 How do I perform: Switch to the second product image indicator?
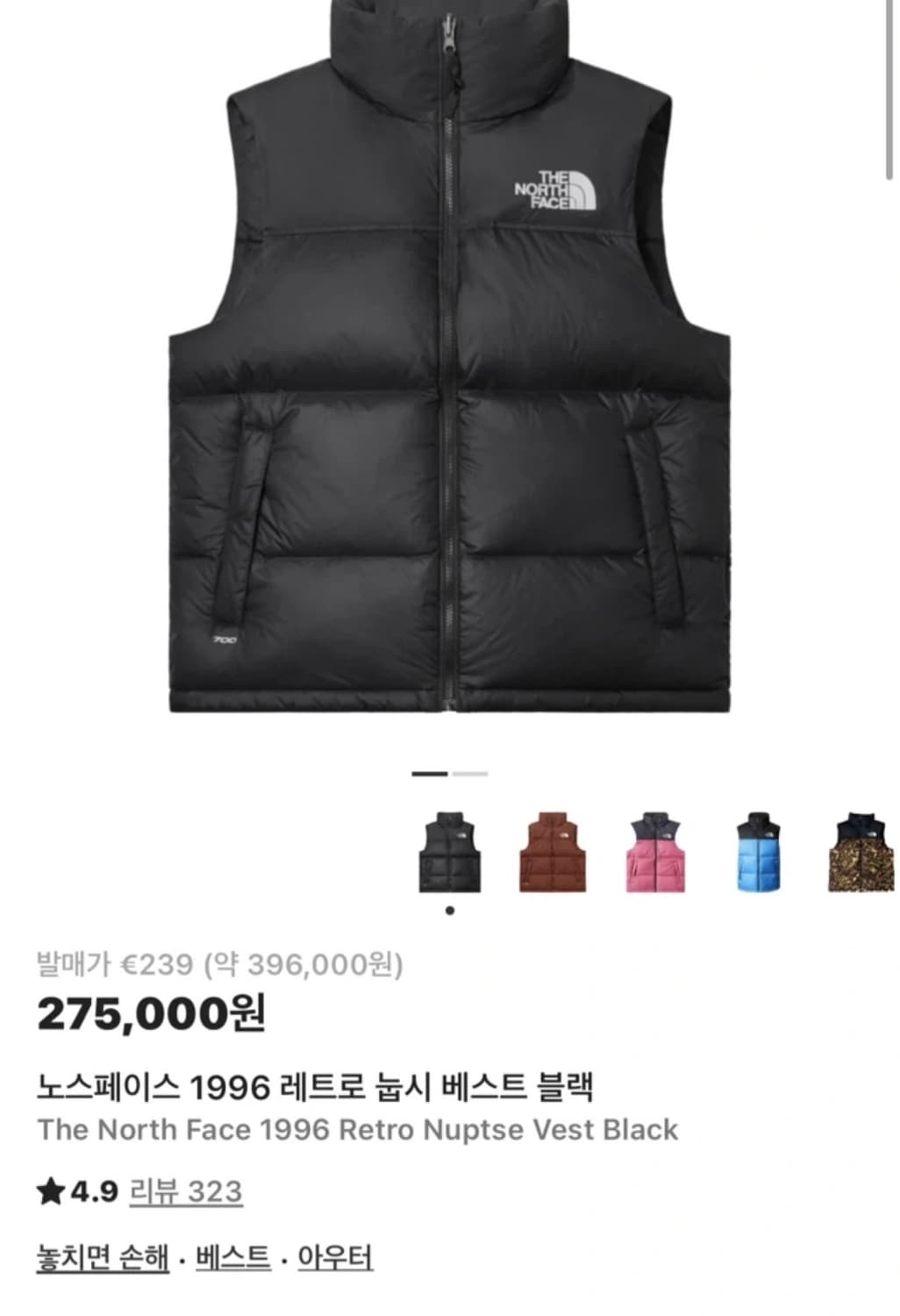[x=468, y=776]
